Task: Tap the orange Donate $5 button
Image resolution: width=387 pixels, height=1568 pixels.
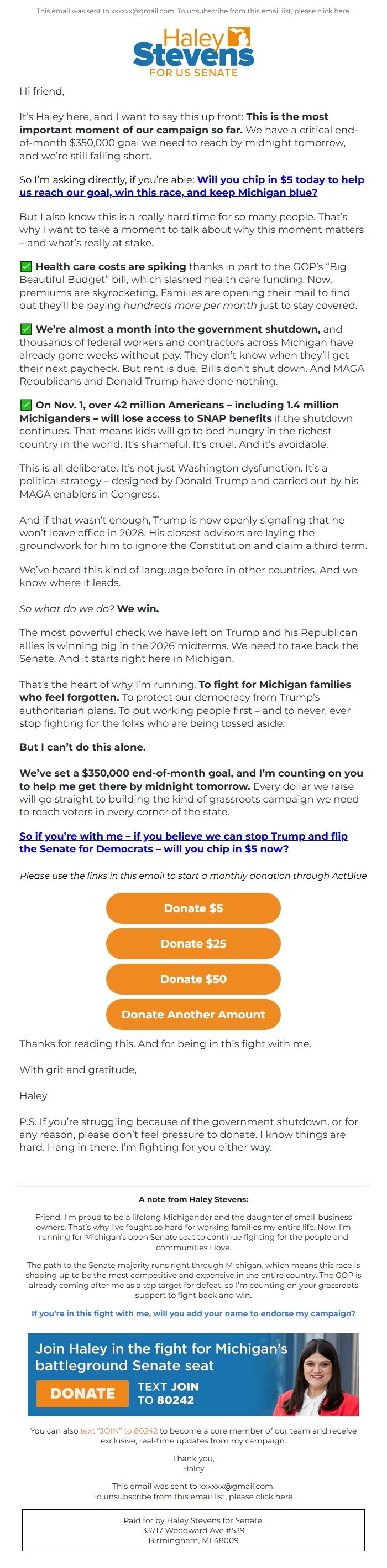Action: 193,908
